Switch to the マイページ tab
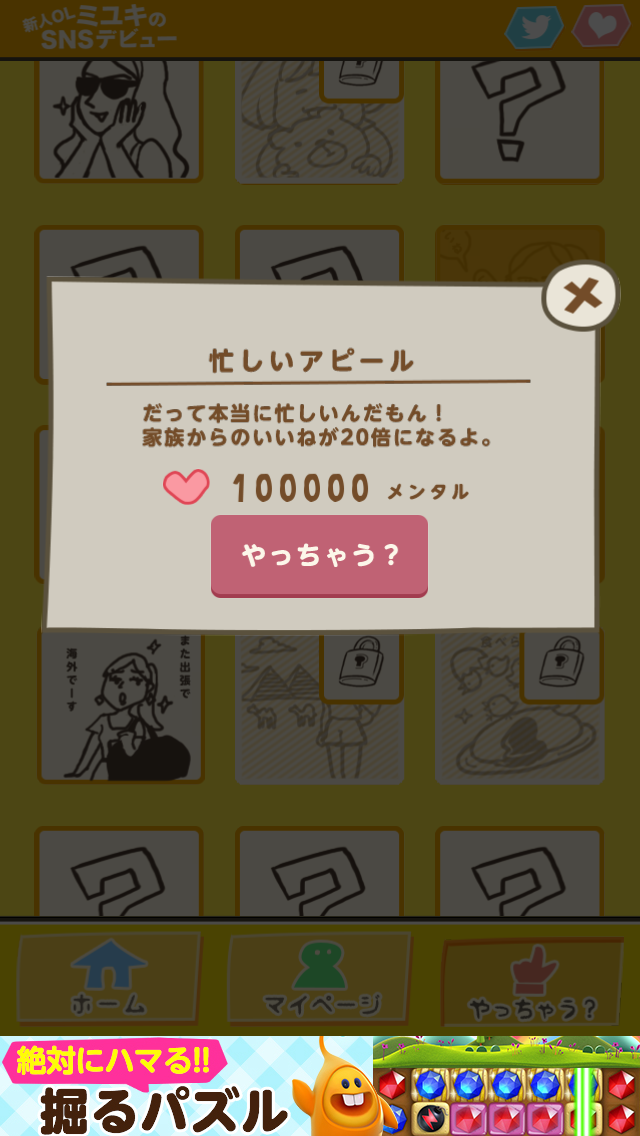 tap(320, 980)
